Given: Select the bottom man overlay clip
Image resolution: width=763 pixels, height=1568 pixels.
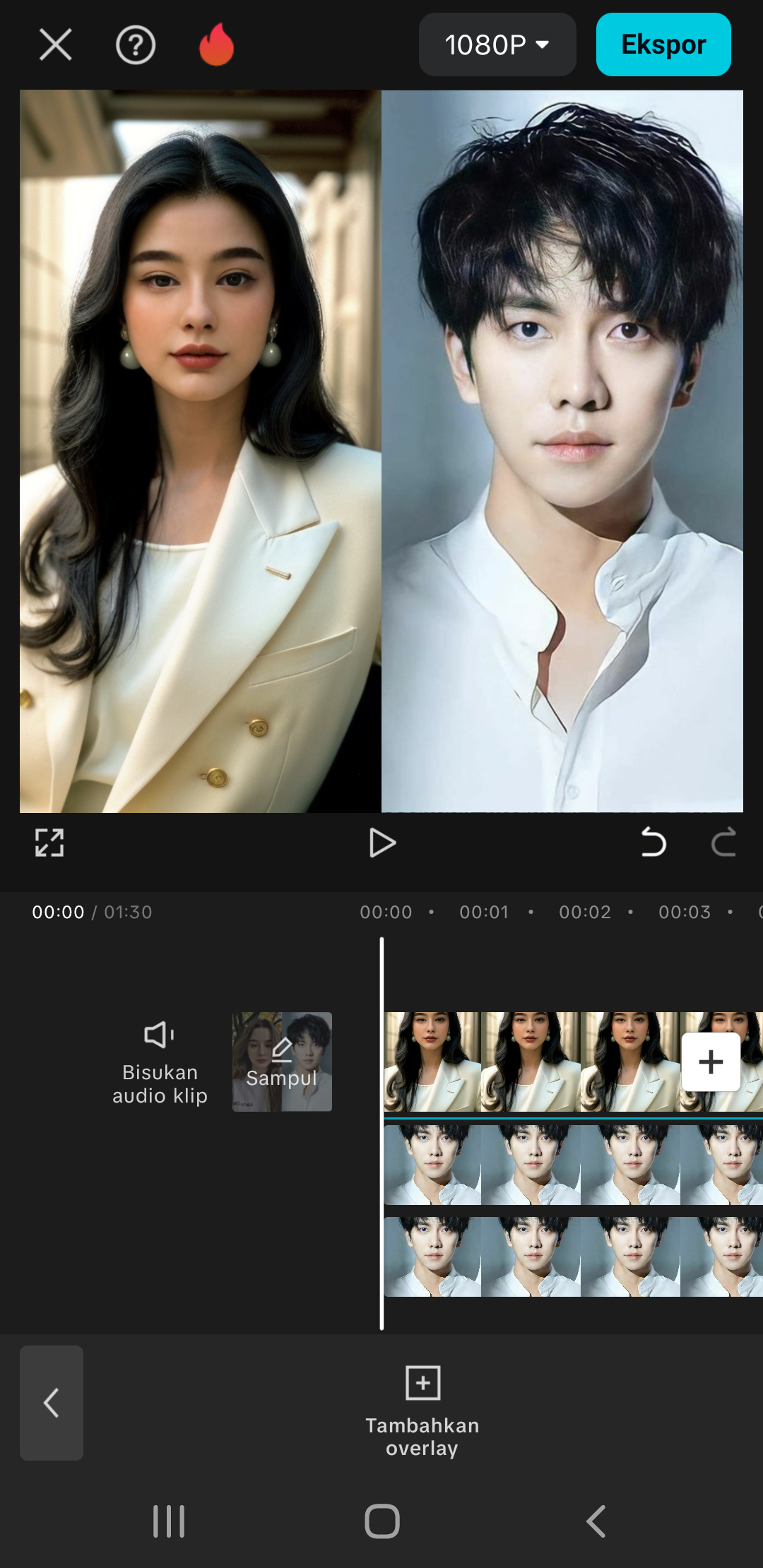Looking at the screenshot, I should point(573,1257).
